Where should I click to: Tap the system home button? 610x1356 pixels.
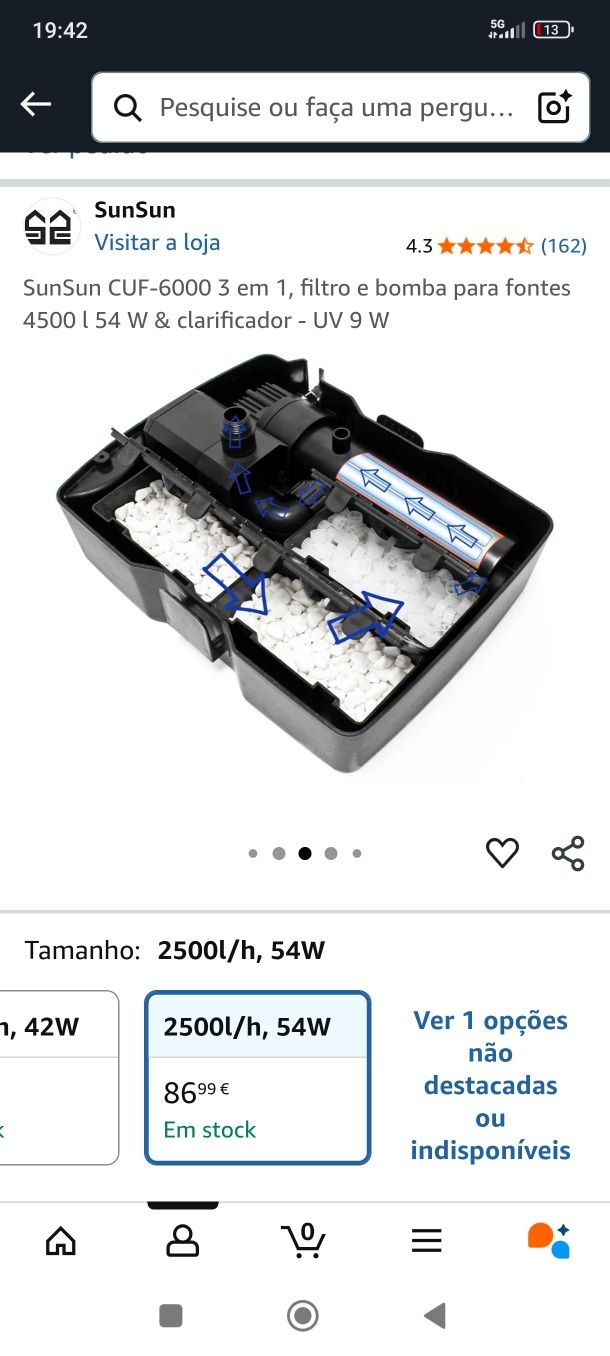[303, 1316]
